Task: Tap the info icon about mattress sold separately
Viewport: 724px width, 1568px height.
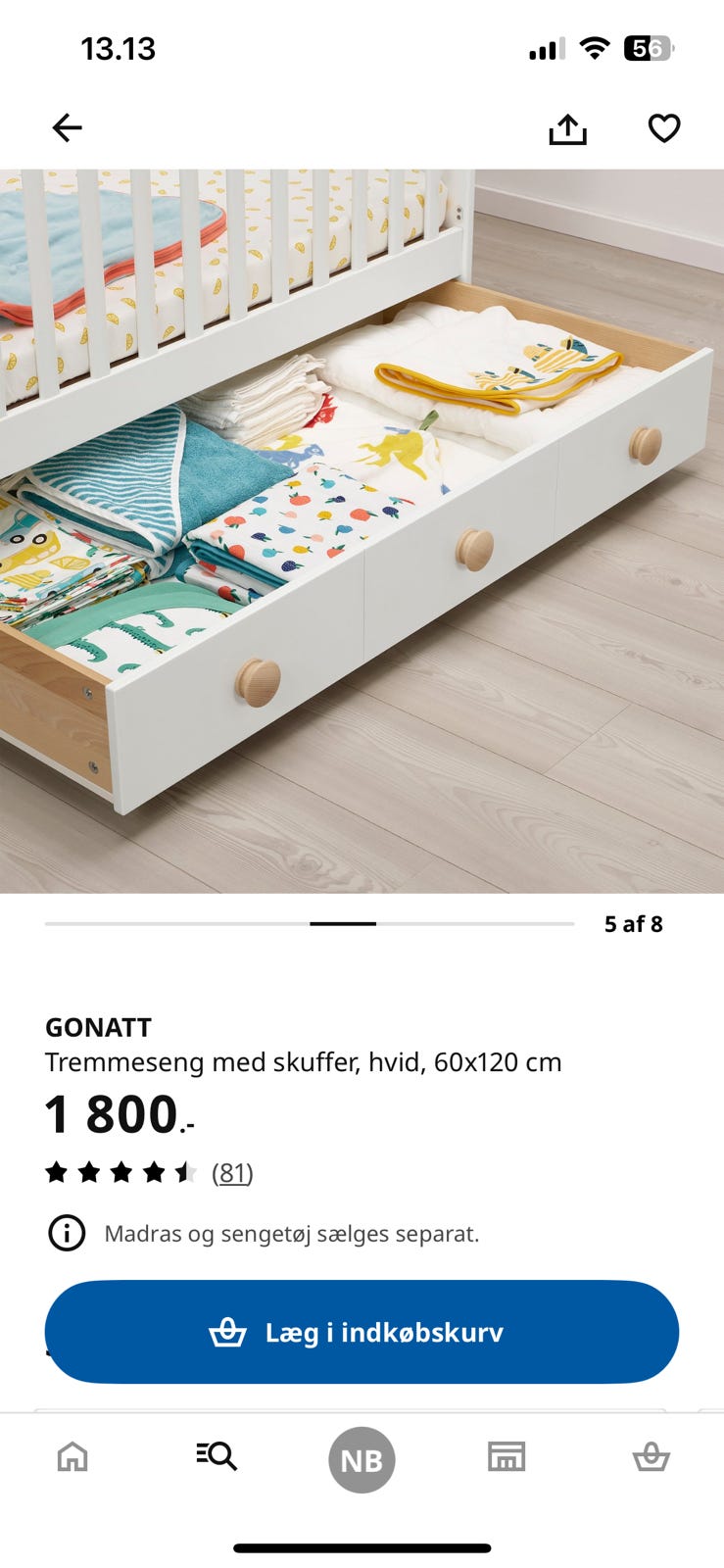Action: [66, 1234]
